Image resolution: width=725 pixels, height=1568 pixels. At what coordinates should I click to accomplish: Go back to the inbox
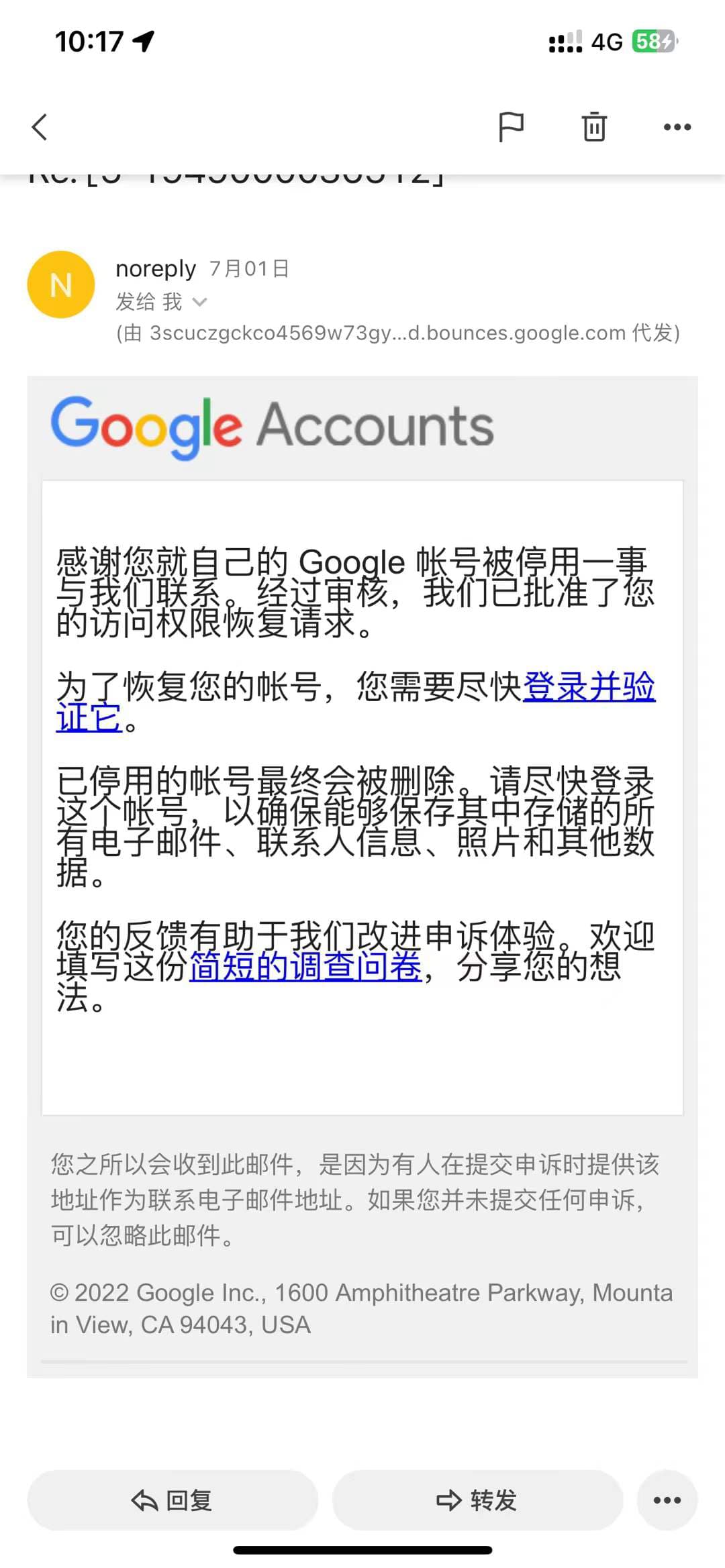point(40,127)
